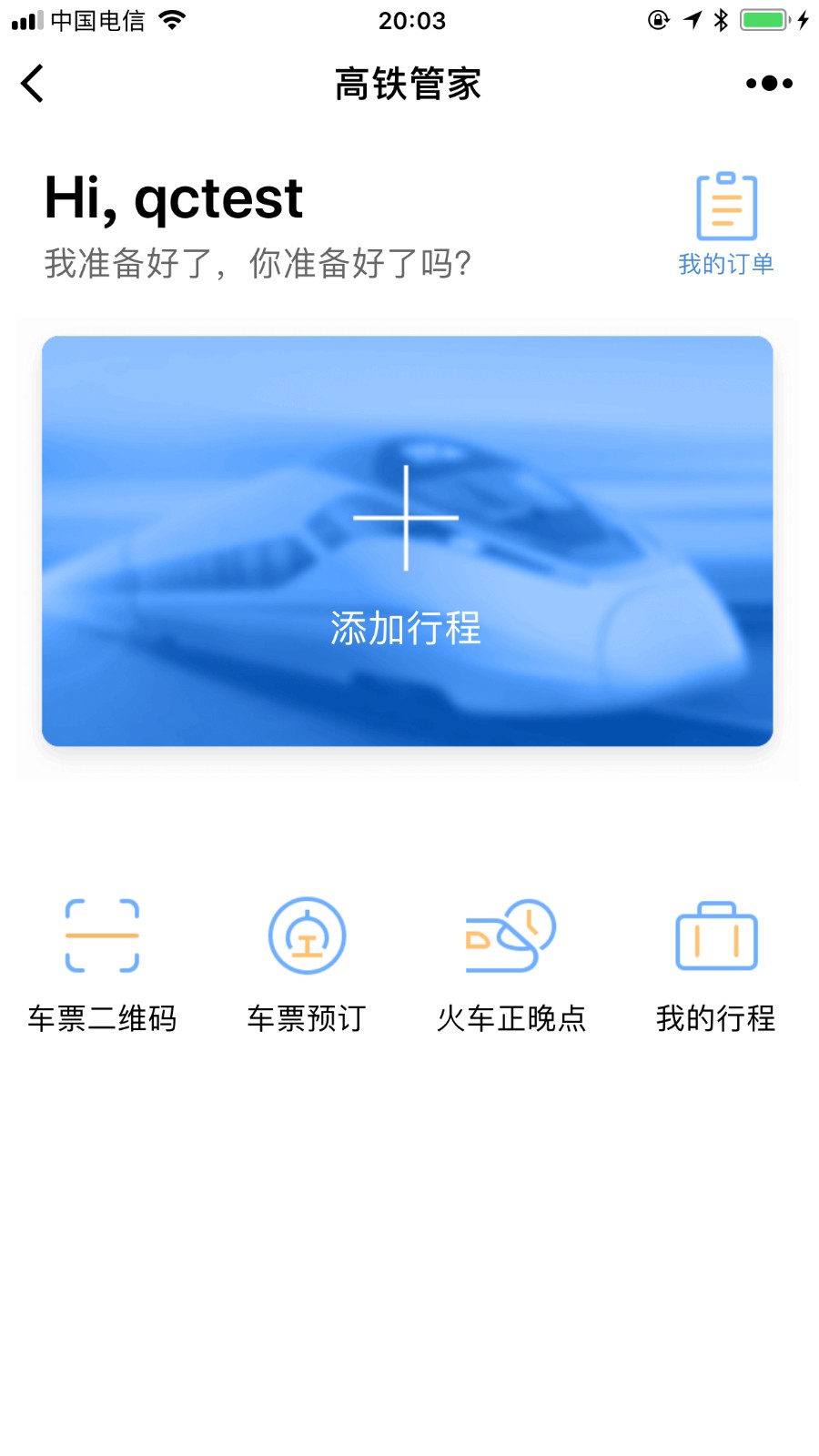The height and width of the screenshot is (1456, 819).
Task: Check 火车正晚点 train punctuality
Action: [511, 966]
